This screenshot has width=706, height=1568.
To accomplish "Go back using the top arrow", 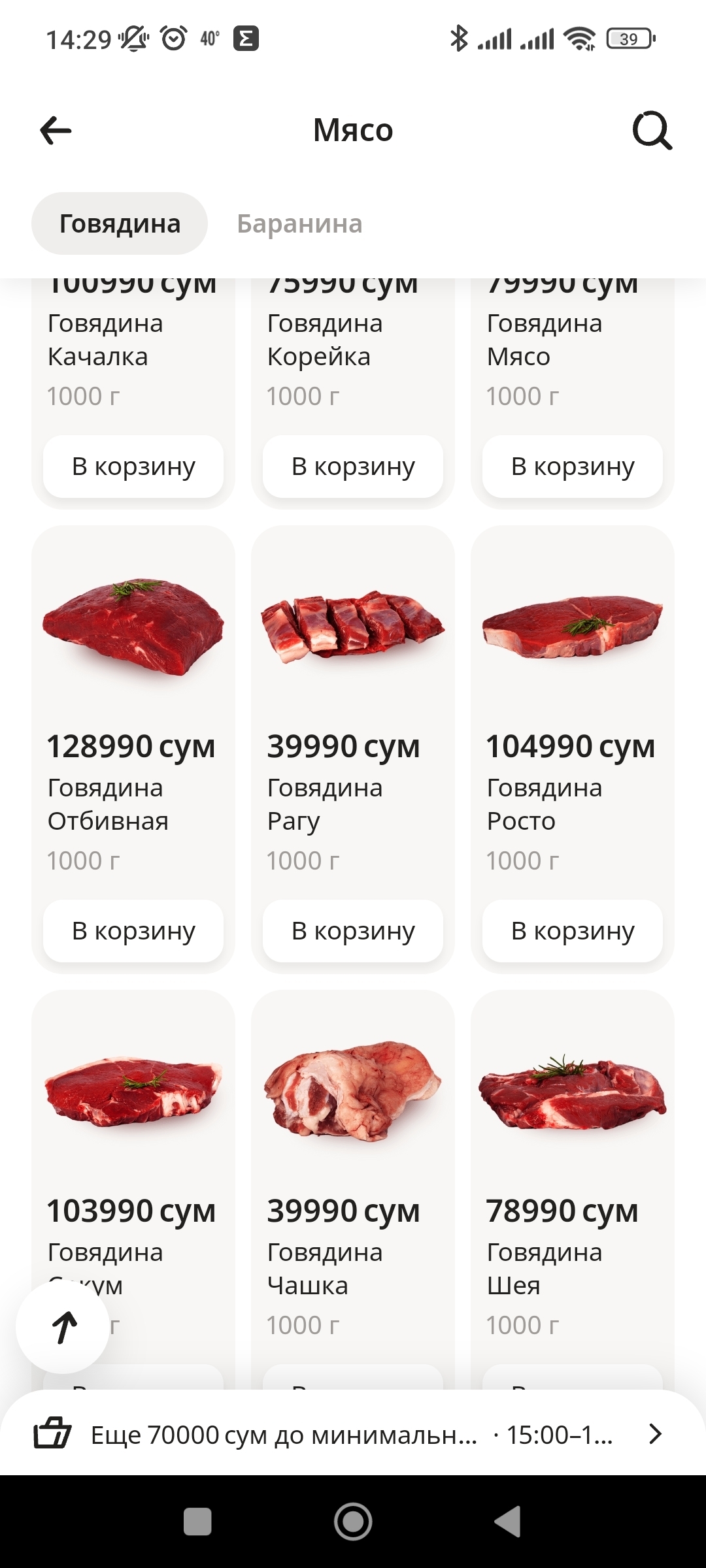I will tap(56, 130).
